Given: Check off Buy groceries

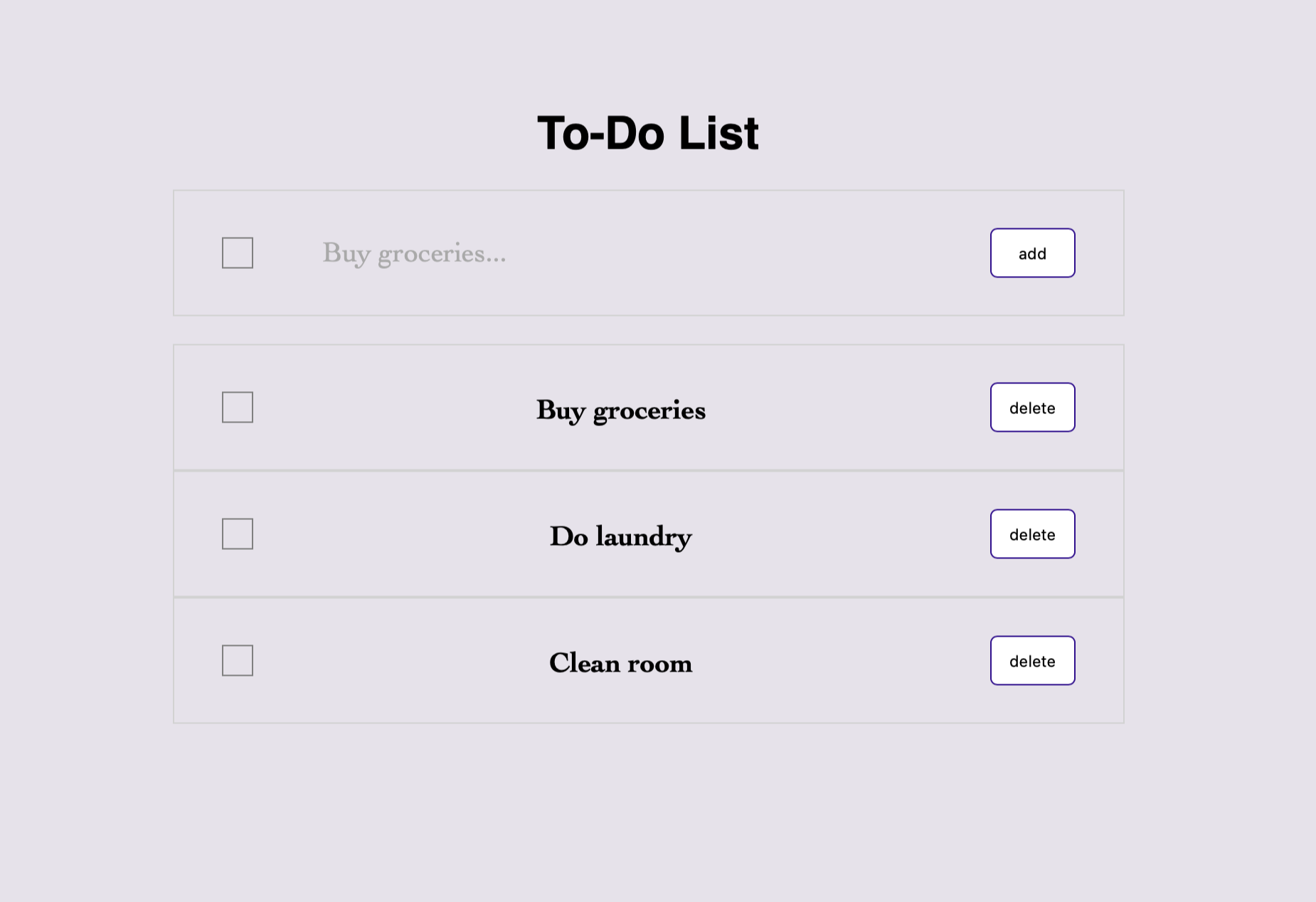Looking at the screenshot, I should coord(238,408).
